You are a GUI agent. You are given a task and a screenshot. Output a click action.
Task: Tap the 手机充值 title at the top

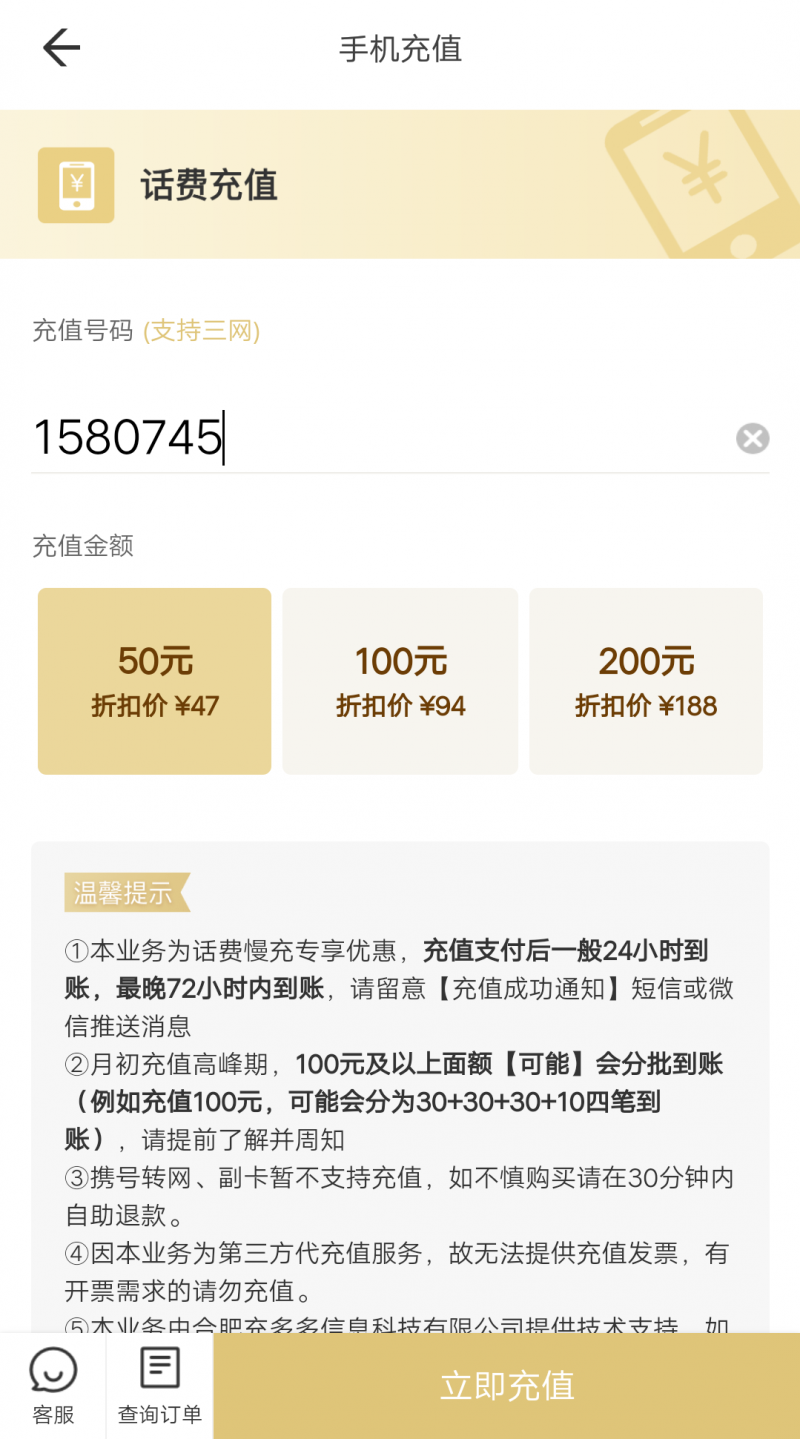tap(400, 48)
